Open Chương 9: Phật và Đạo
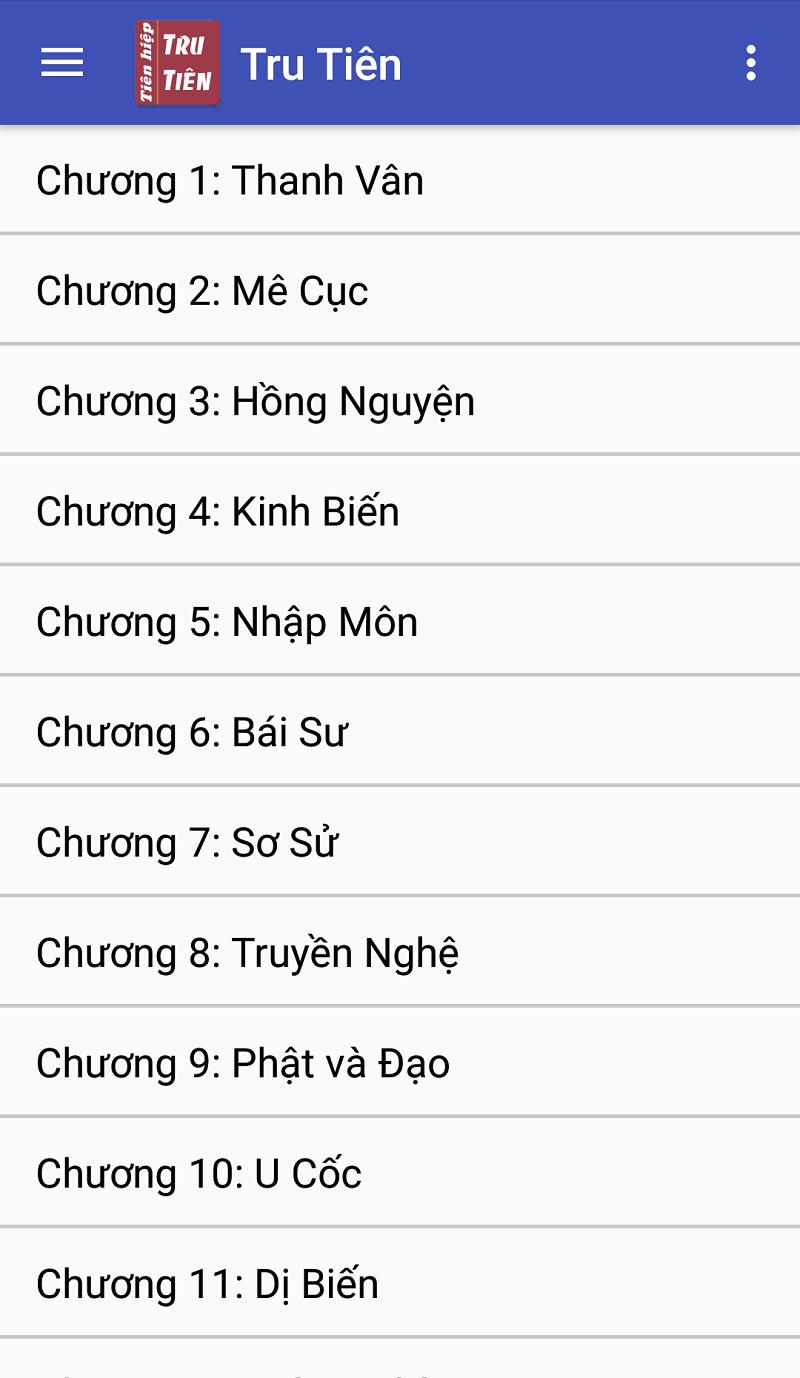 click(243, 1063)
